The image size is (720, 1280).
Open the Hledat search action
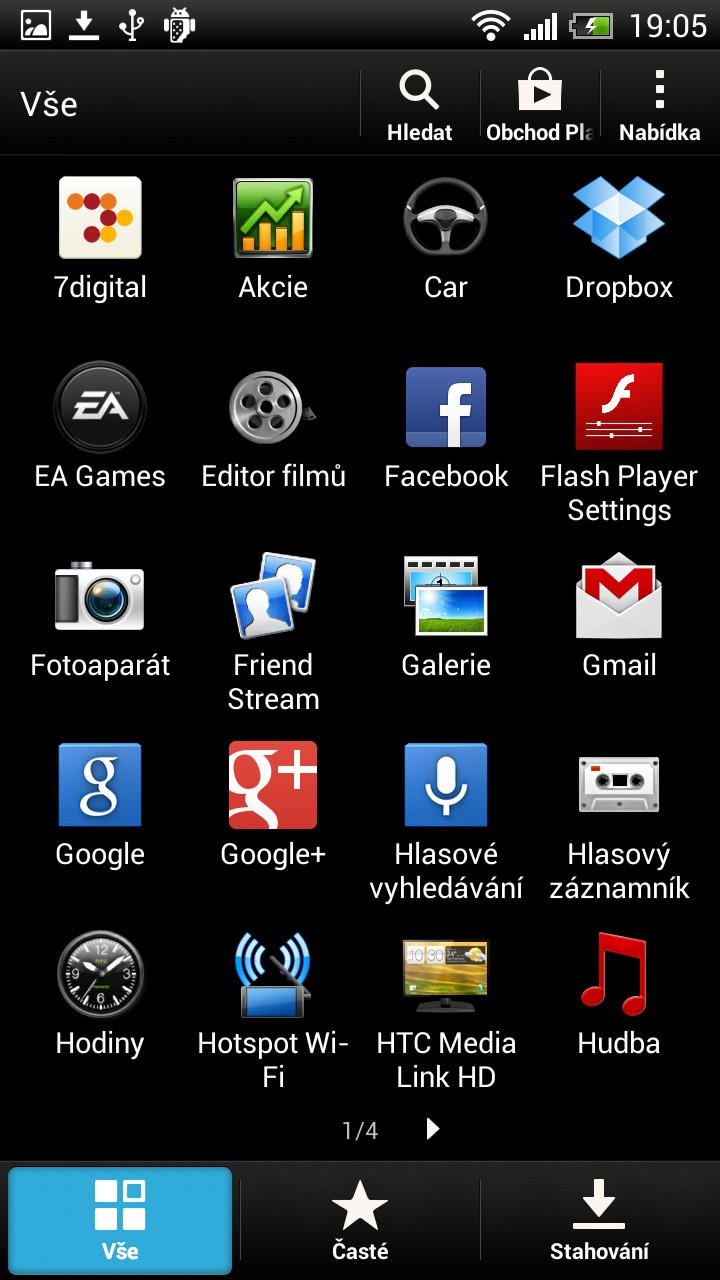pyautogui.click(x=420, y=104)
